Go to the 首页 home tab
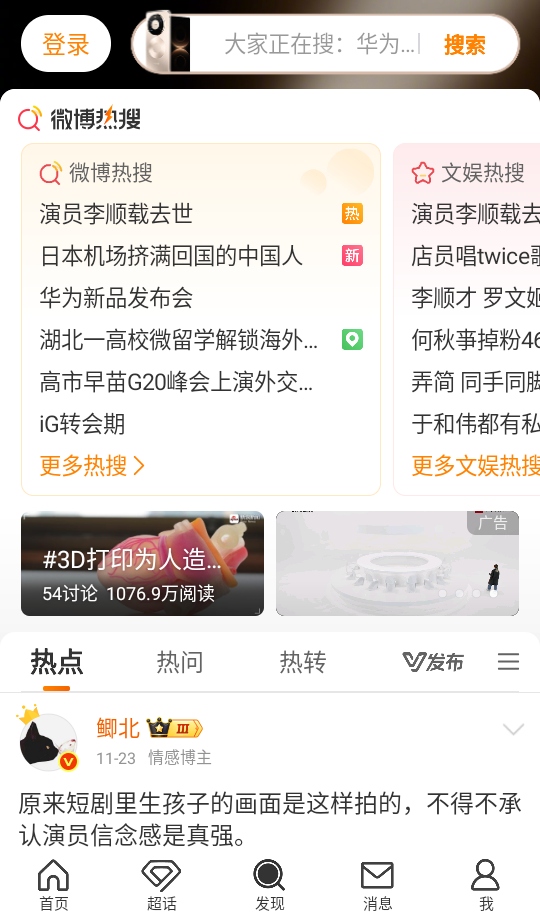 tap(54, 885)
